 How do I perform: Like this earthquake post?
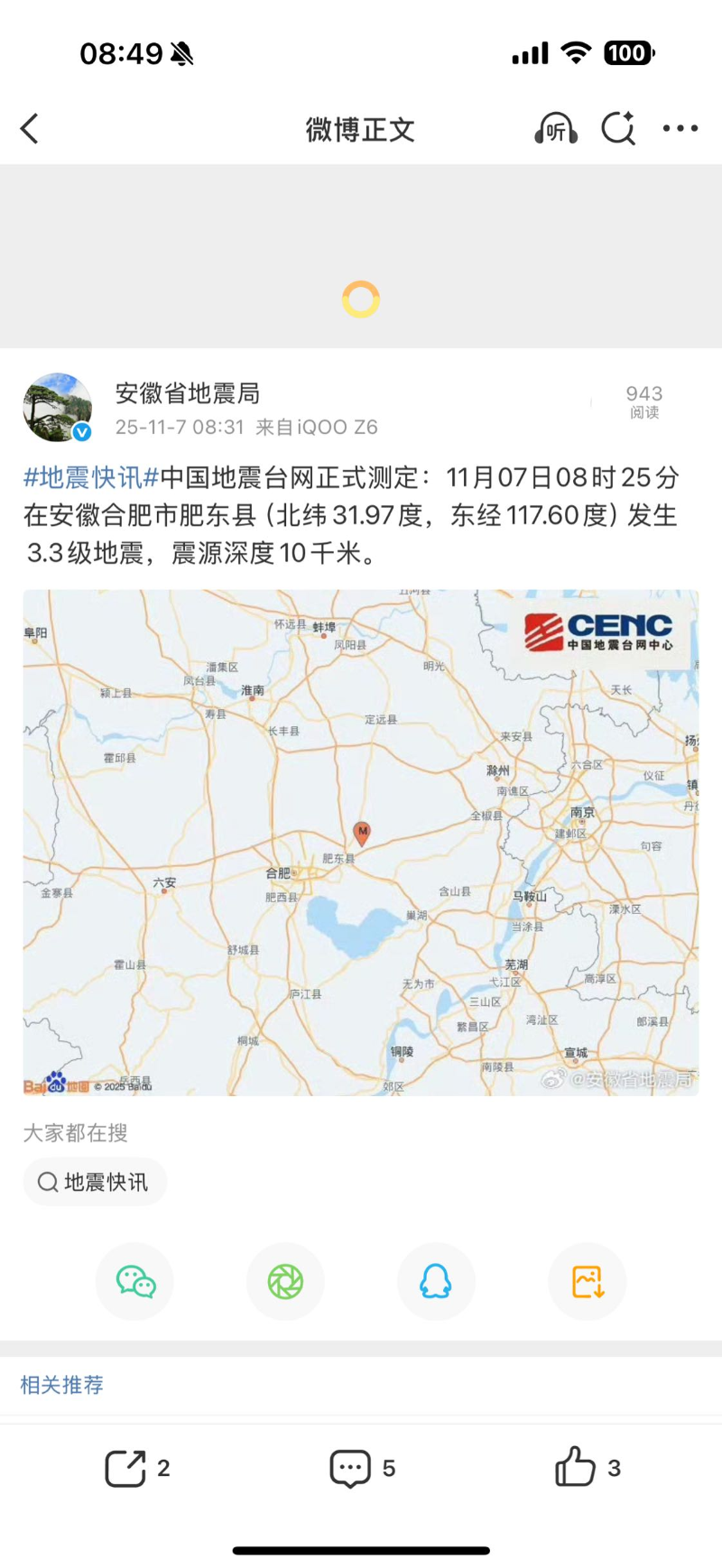coord(587,1469)
